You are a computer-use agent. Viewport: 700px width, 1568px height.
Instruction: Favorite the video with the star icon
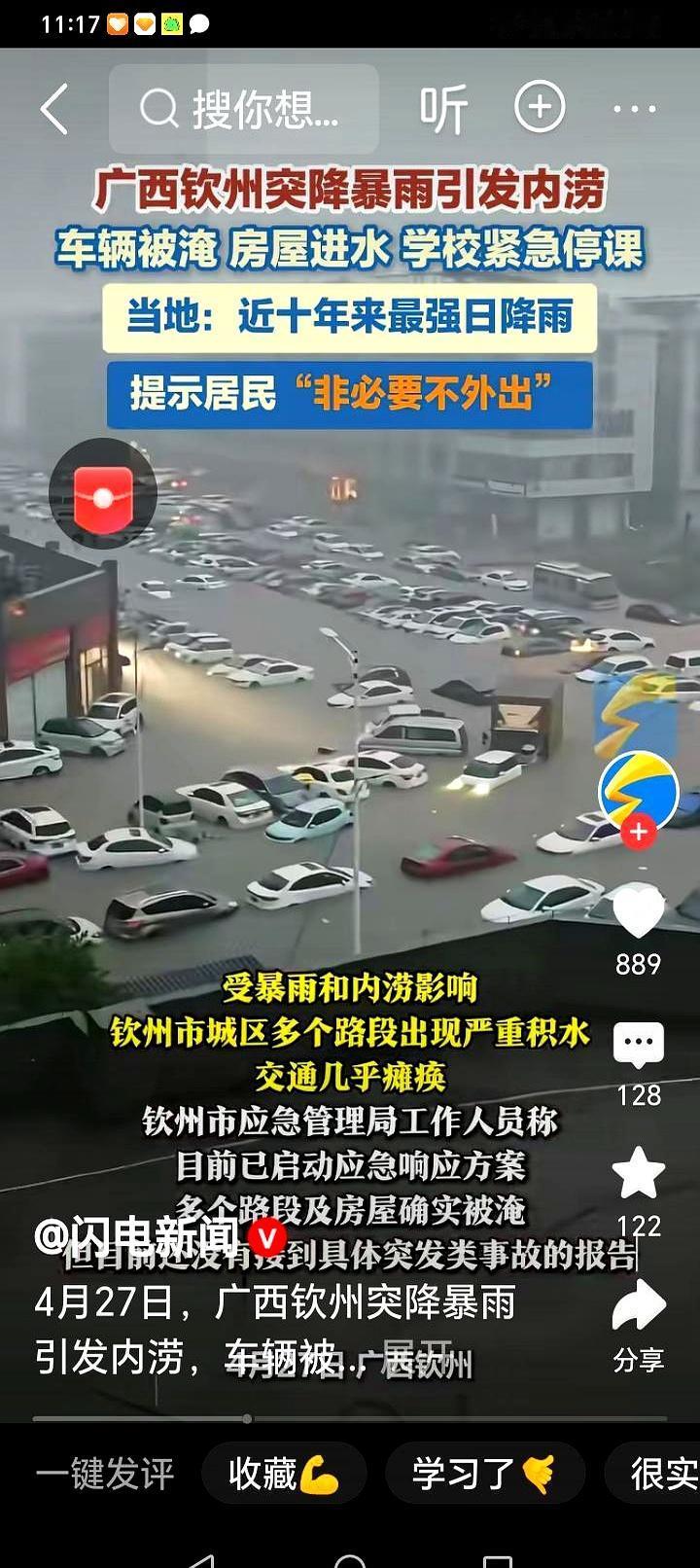coord(637,1172)
